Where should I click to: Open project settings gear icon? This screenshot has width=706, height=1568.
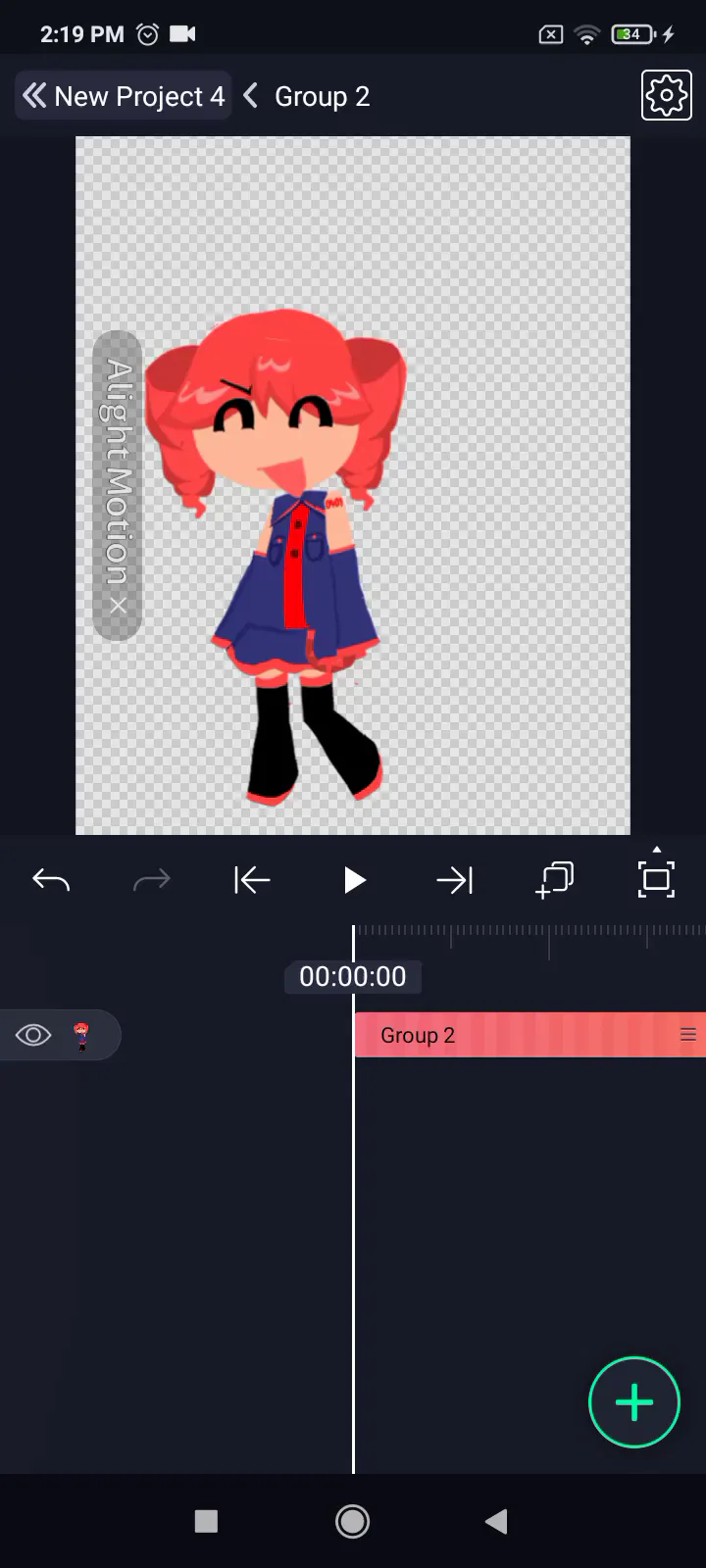coord(667,95)
